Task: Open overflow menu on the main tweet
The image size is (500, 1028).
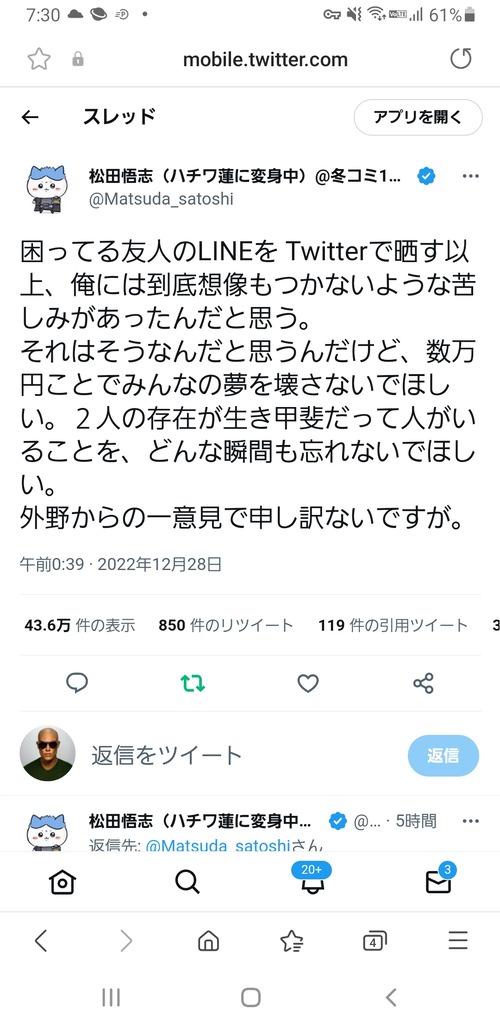Action: click(x=471, y=176)
